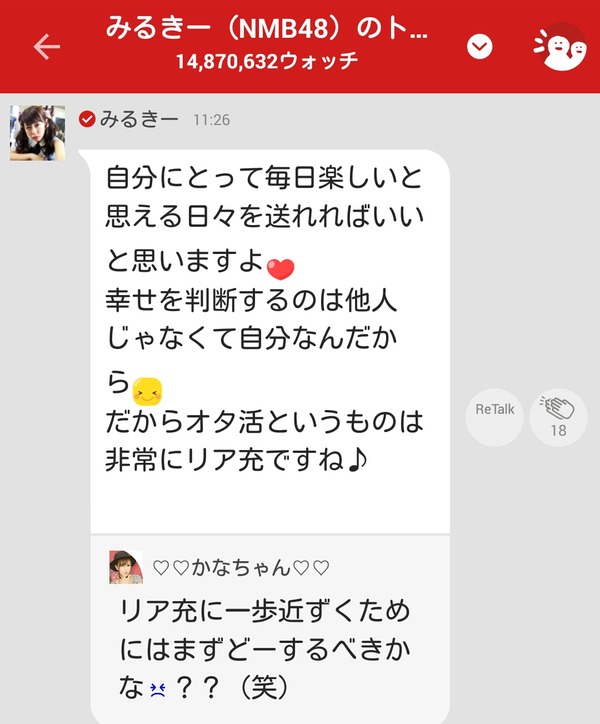Expand the dropdown chevron beside the title
This screenshot has height=724, width=600.
pos(481,46)
